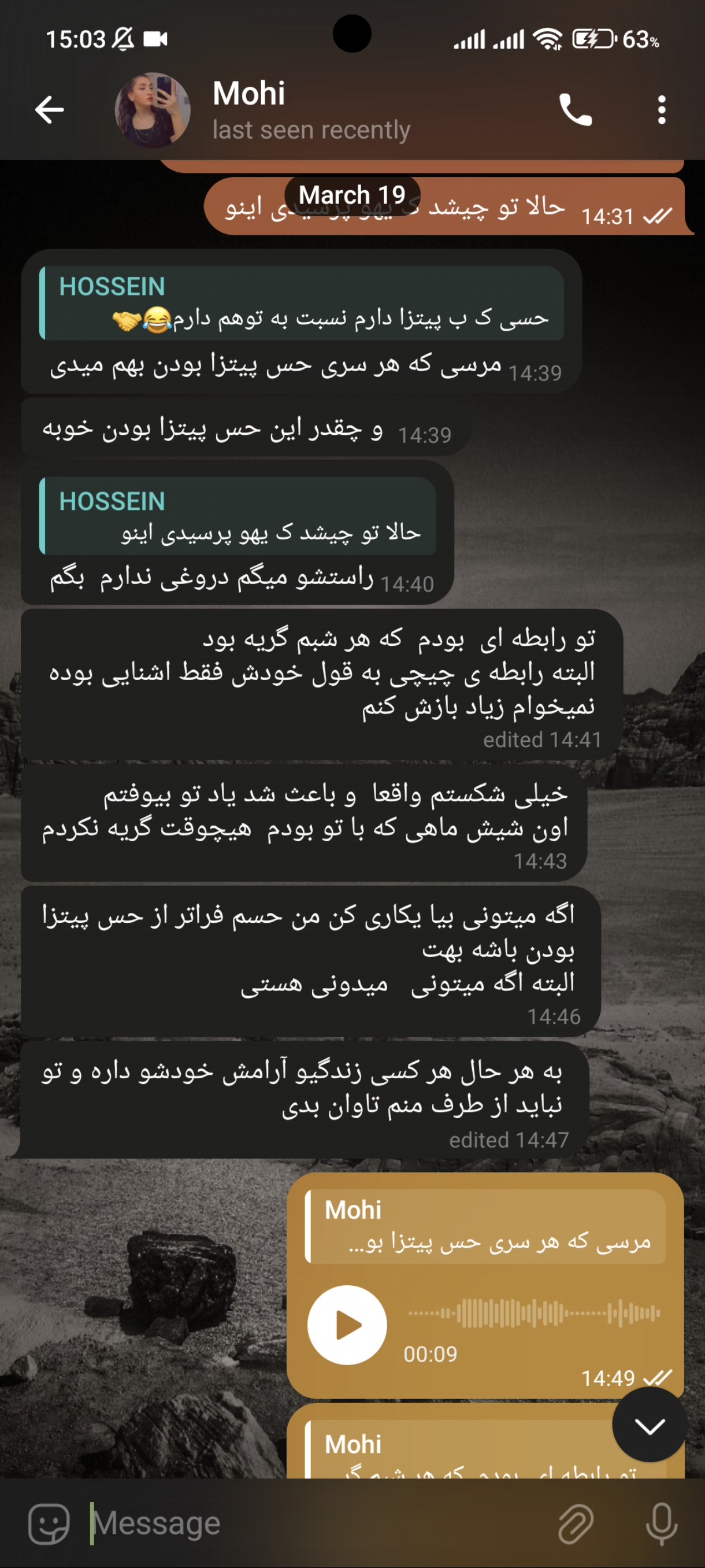Start a voice call with Mohi
This screenshot has height=1568, width=705.
[x=575, y=110]
